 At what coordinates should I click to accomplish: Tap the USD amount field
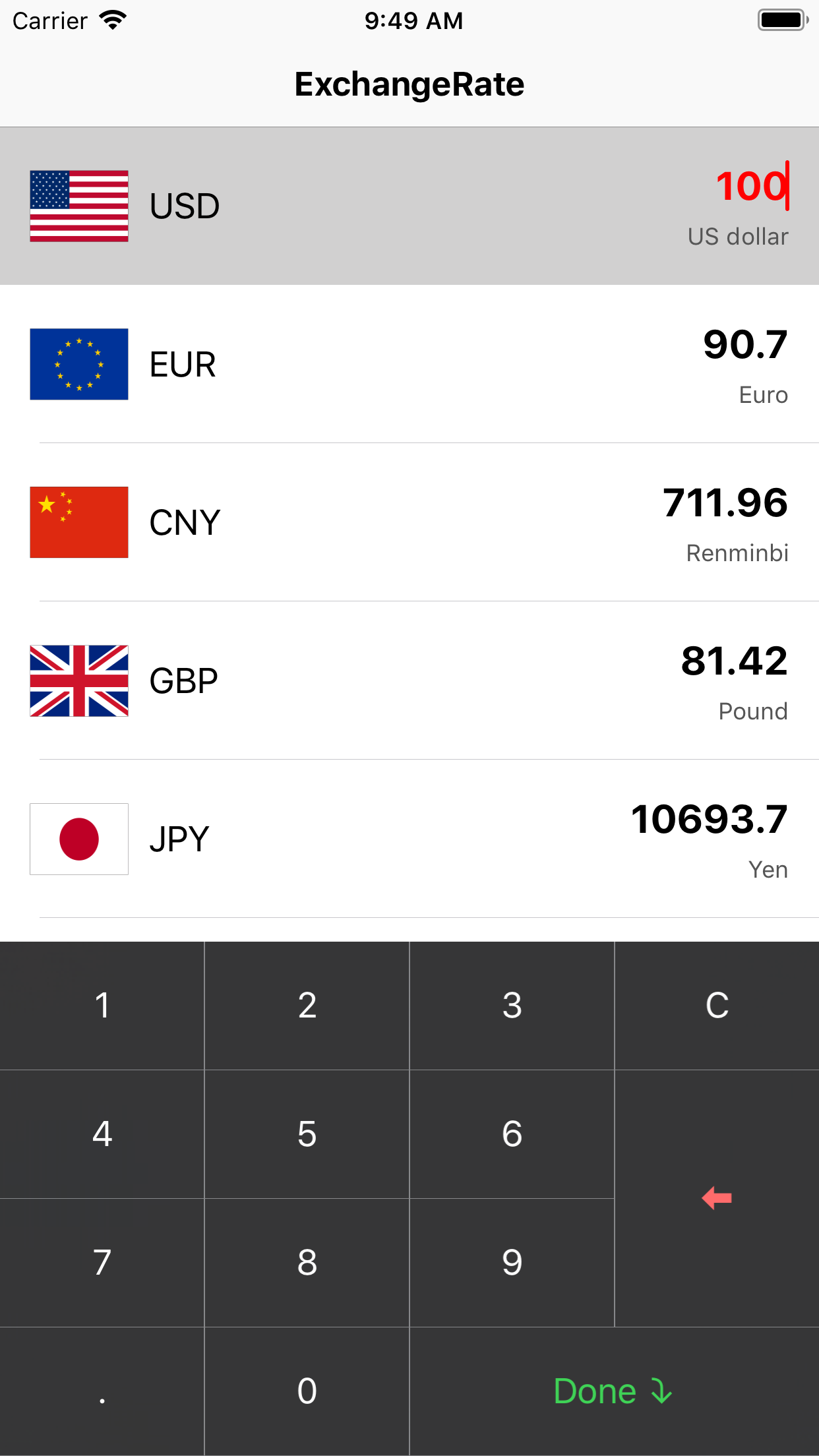[752, 186]
